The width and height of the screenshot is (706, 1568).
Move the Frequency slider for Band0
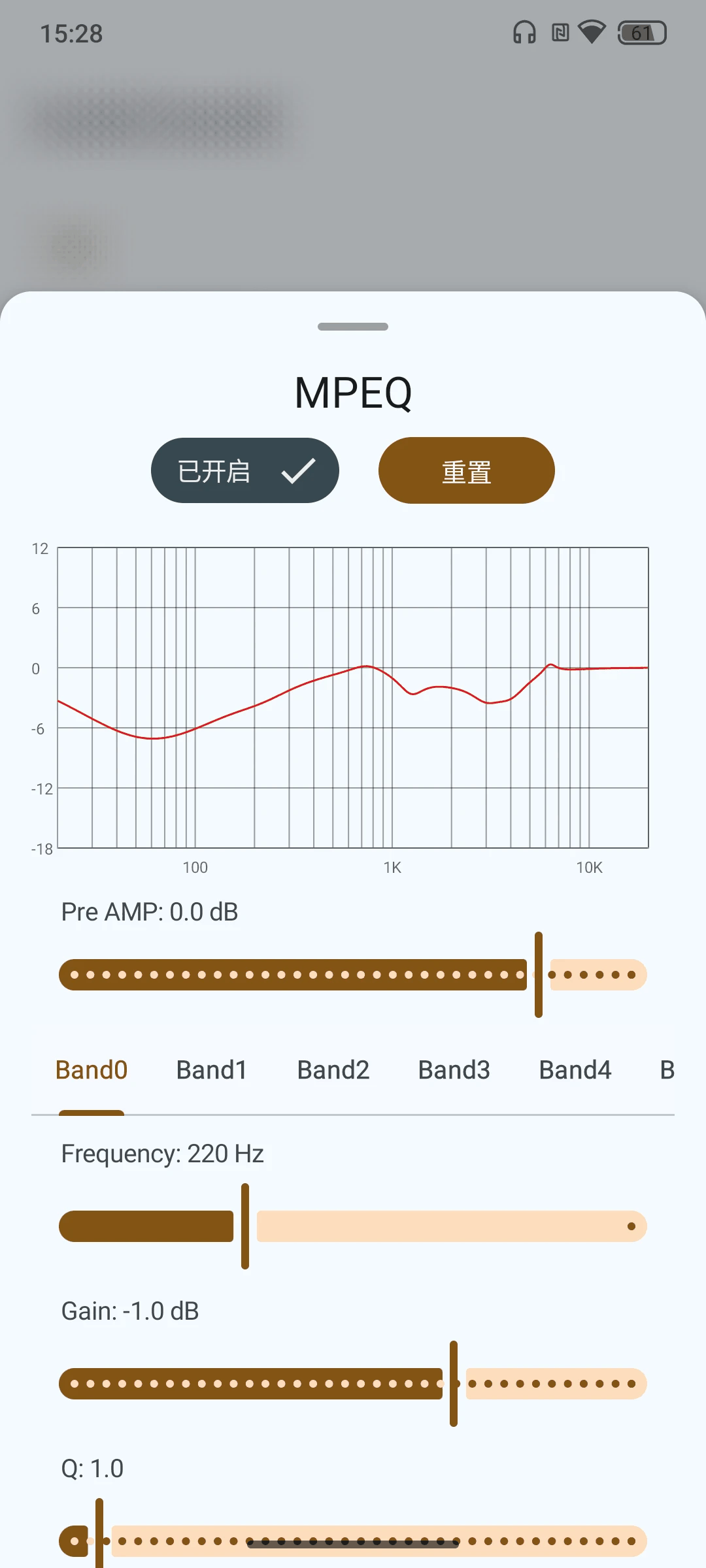click(245, 1226)
